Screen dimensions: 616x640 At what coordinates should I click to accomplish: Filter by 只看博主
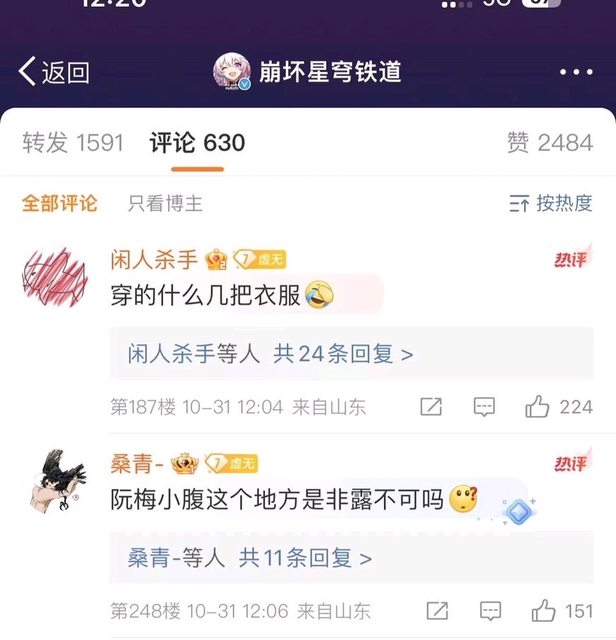(x=165, y=203)
